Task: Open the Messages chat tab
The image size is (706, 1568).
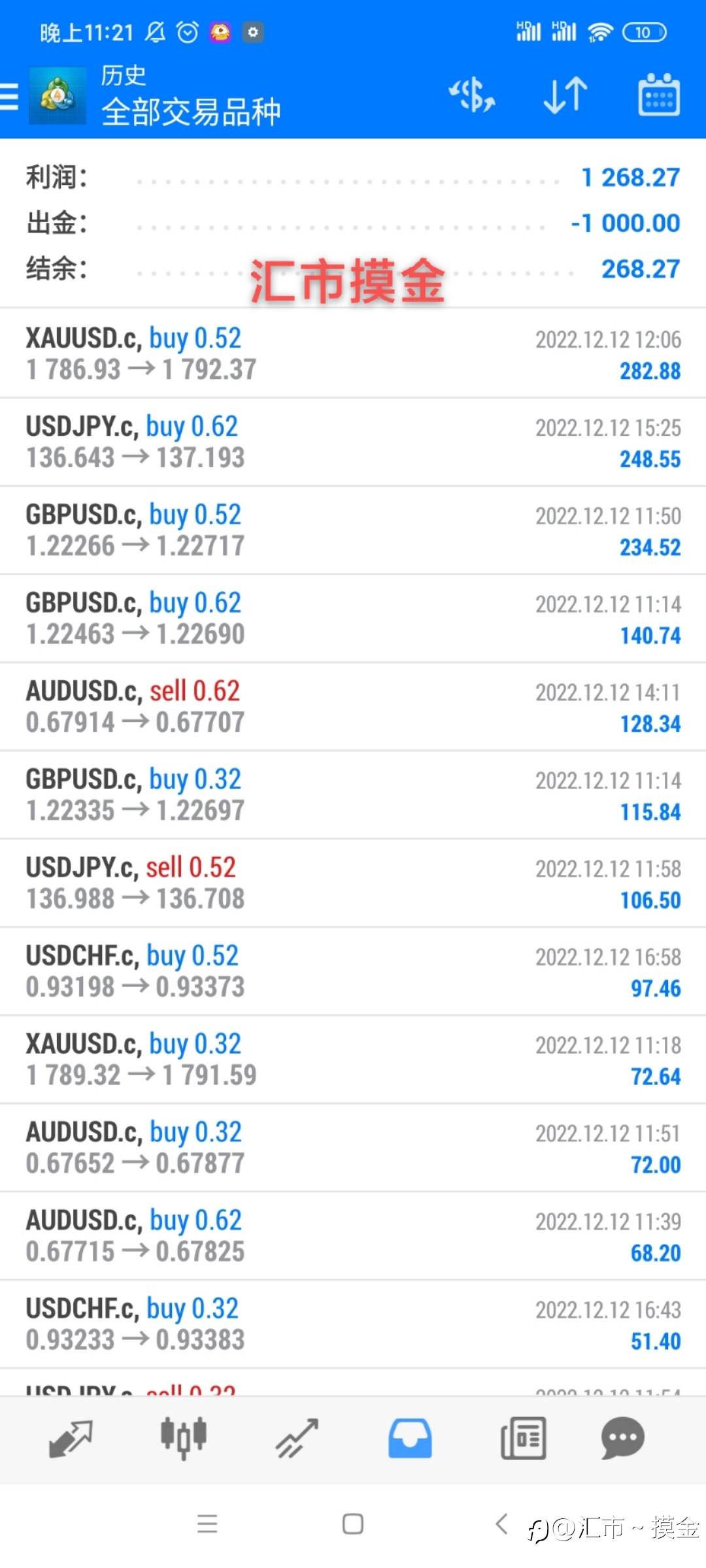Action: tap(622, 1439)
